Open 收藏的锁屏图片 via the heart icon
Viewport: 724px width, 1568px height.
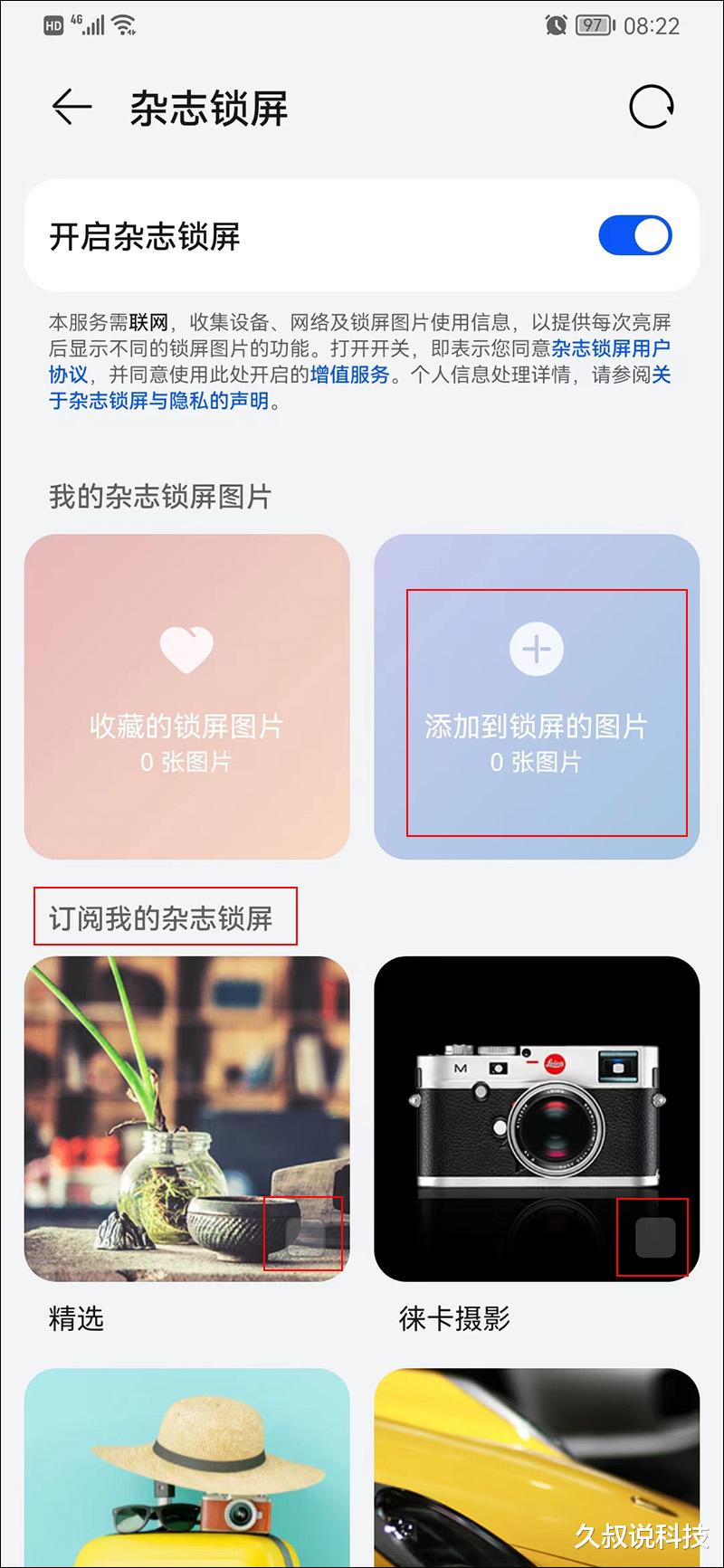(x=186, y=647)
